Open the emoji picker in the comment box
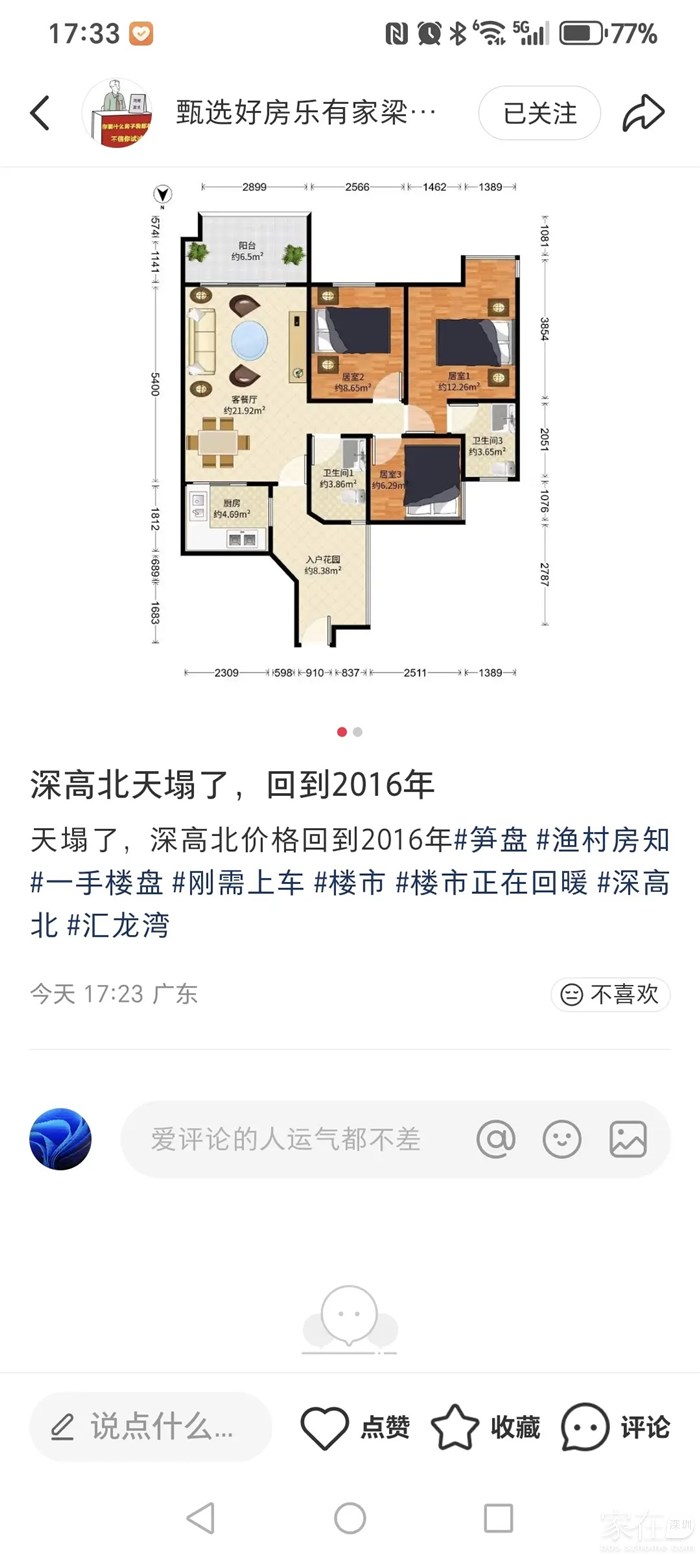The width and height of the screenshot is (700, 1555). pyautogui.click(x=561, y=1139)
